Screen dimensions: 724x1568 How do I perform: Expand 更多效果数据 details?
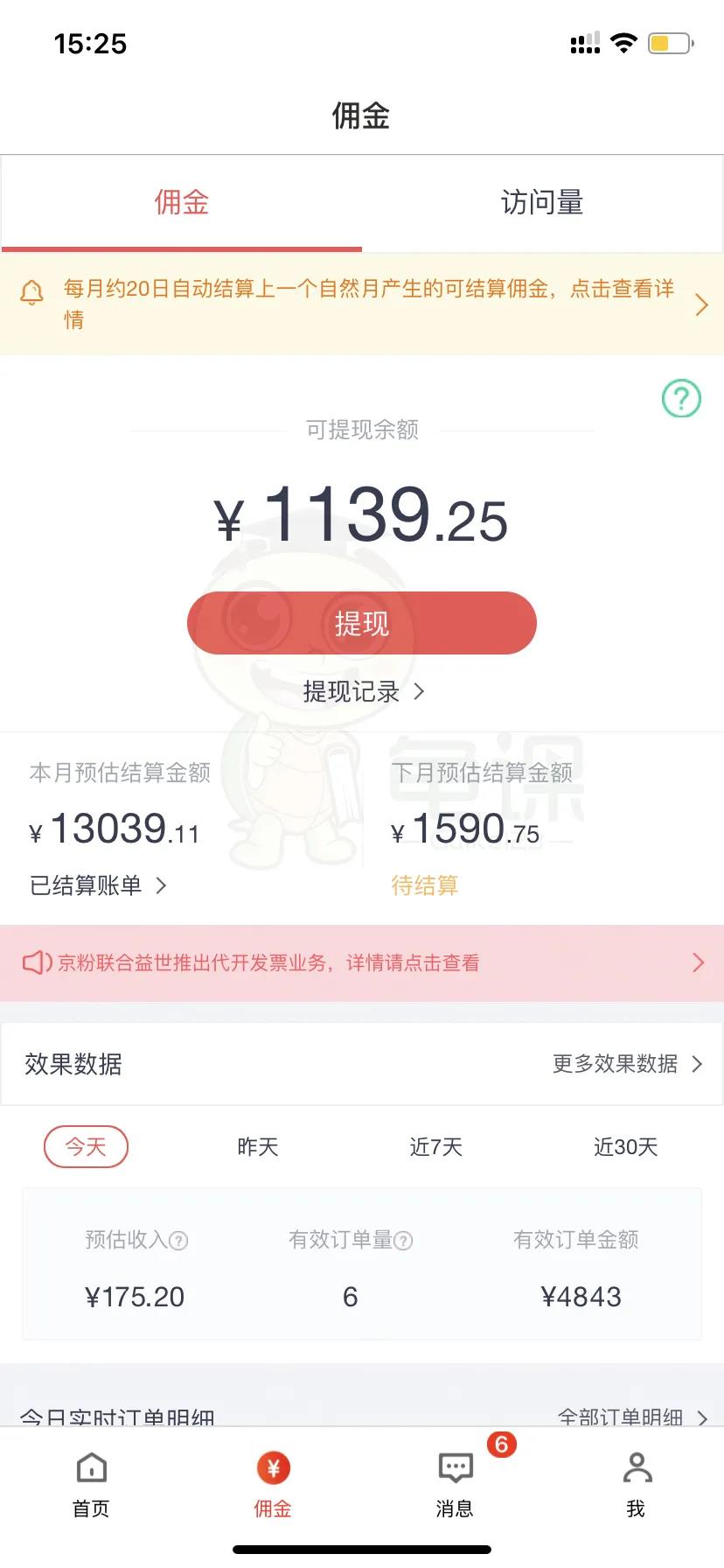[x=623, y=1065]
